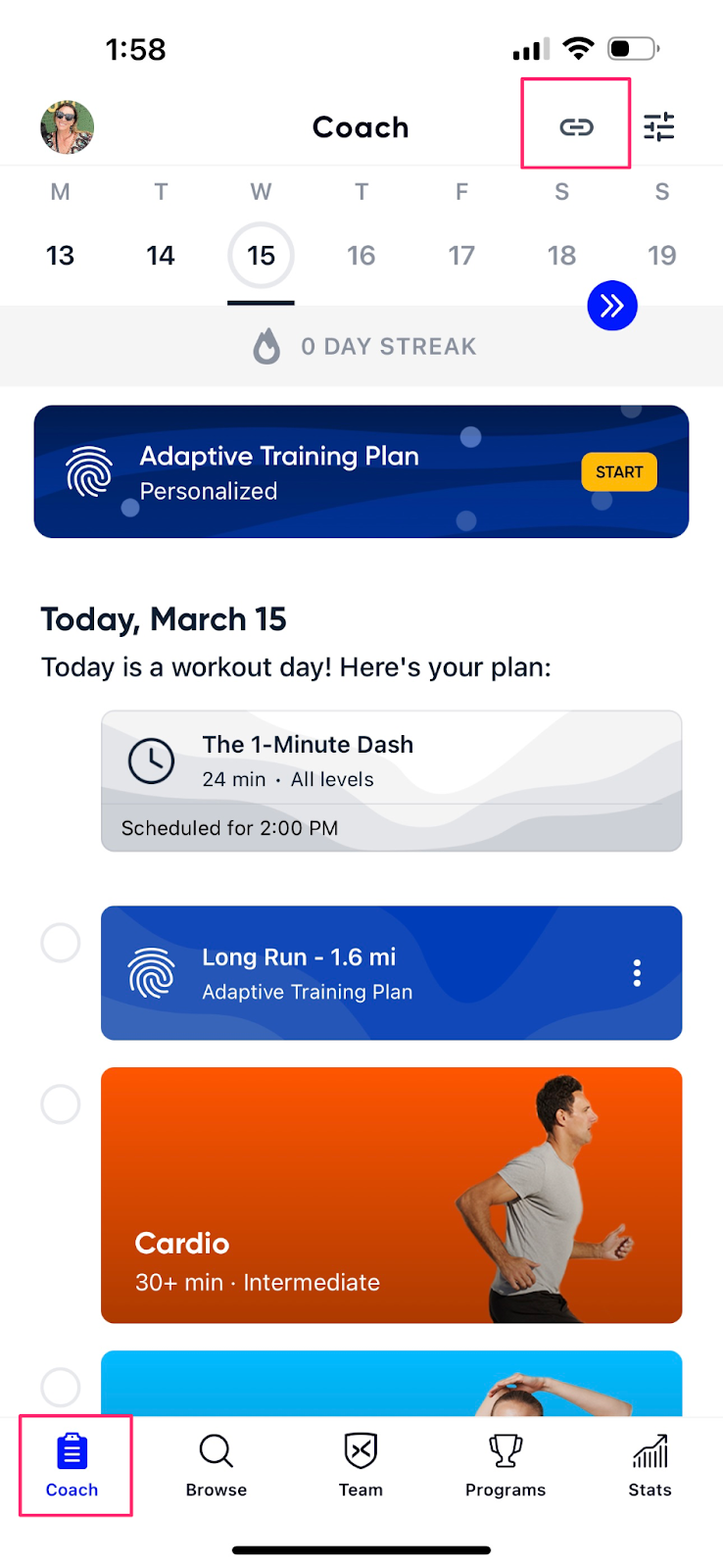
Task: Select Friday 17 in the calendar
Action: point(461,256)
